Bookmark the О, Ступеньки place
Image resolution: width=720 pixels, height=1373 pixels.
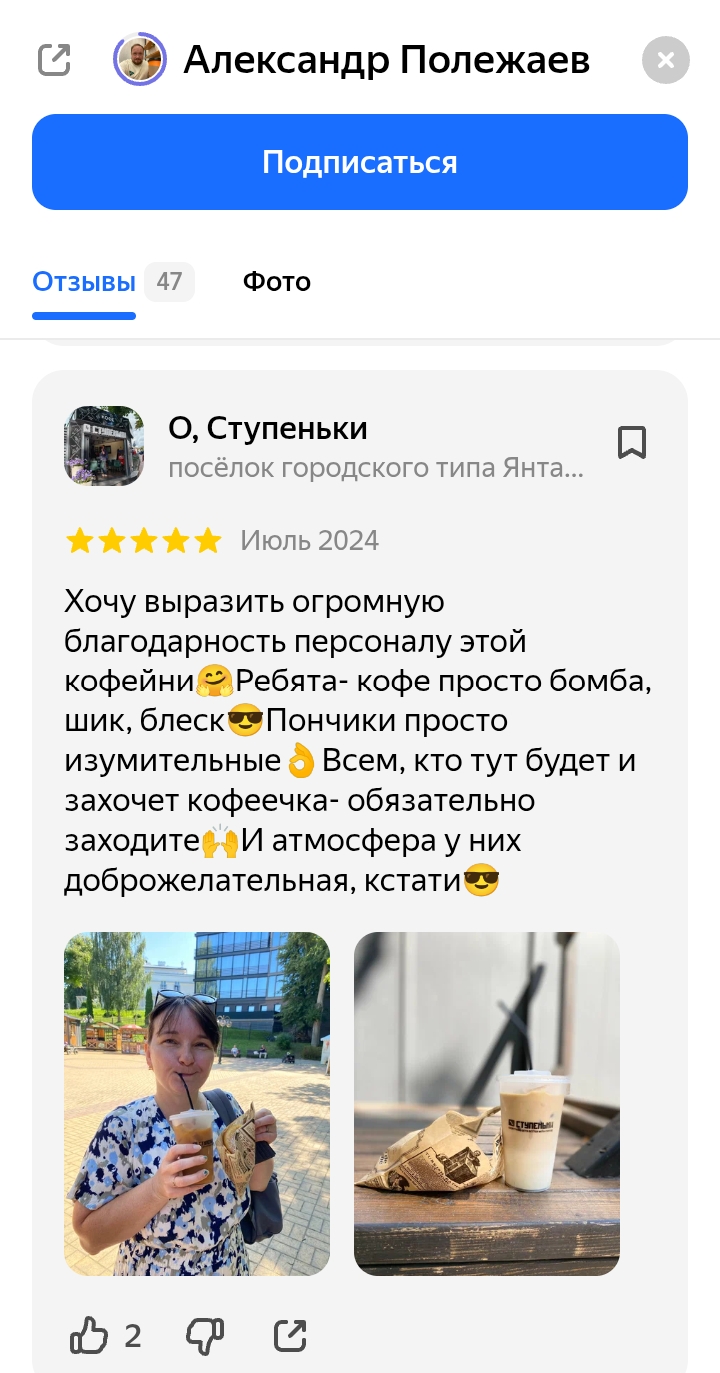pos(632,442)
